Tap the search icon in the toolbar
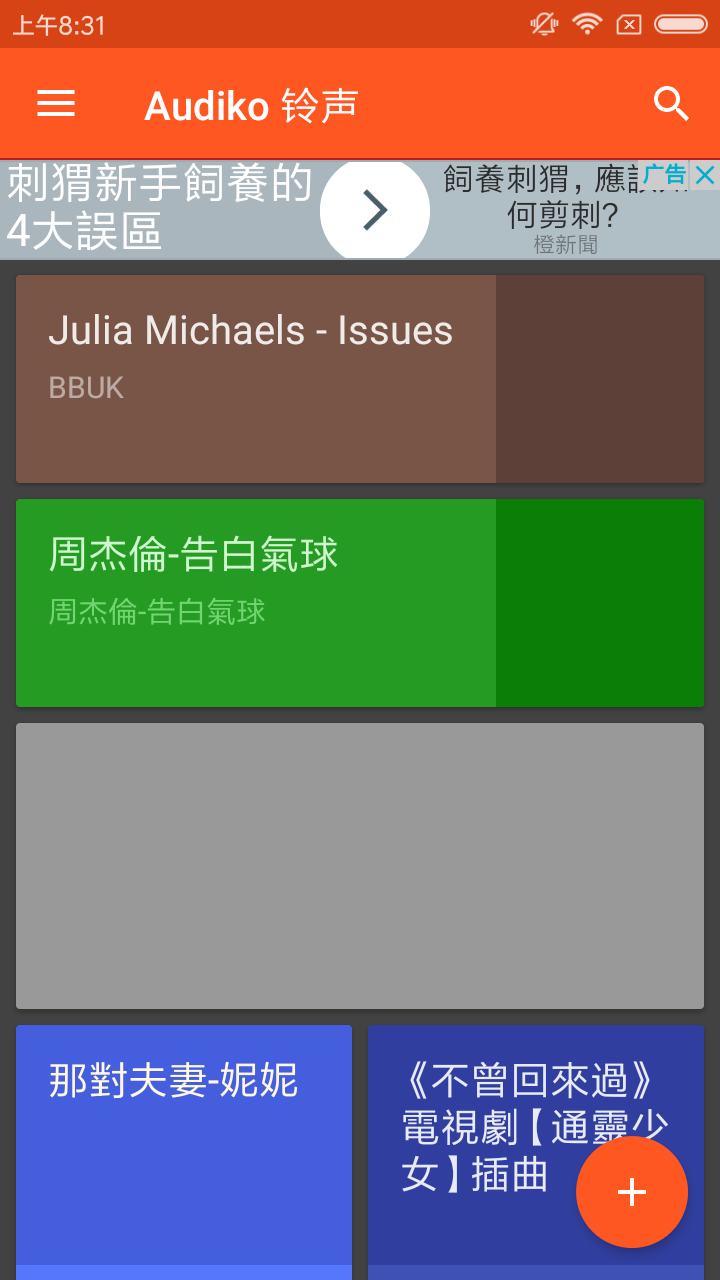 (670, 103)
